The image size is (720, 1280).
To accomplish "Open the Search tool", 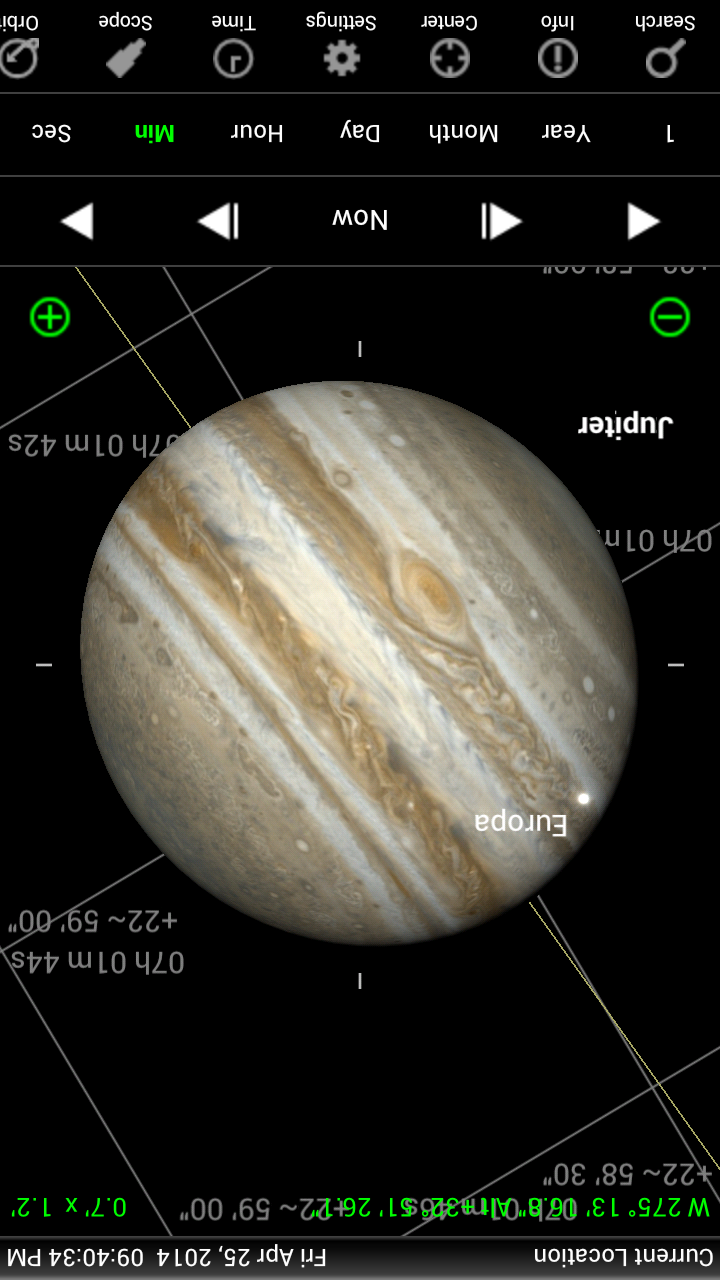I will [x=664, y=45].
